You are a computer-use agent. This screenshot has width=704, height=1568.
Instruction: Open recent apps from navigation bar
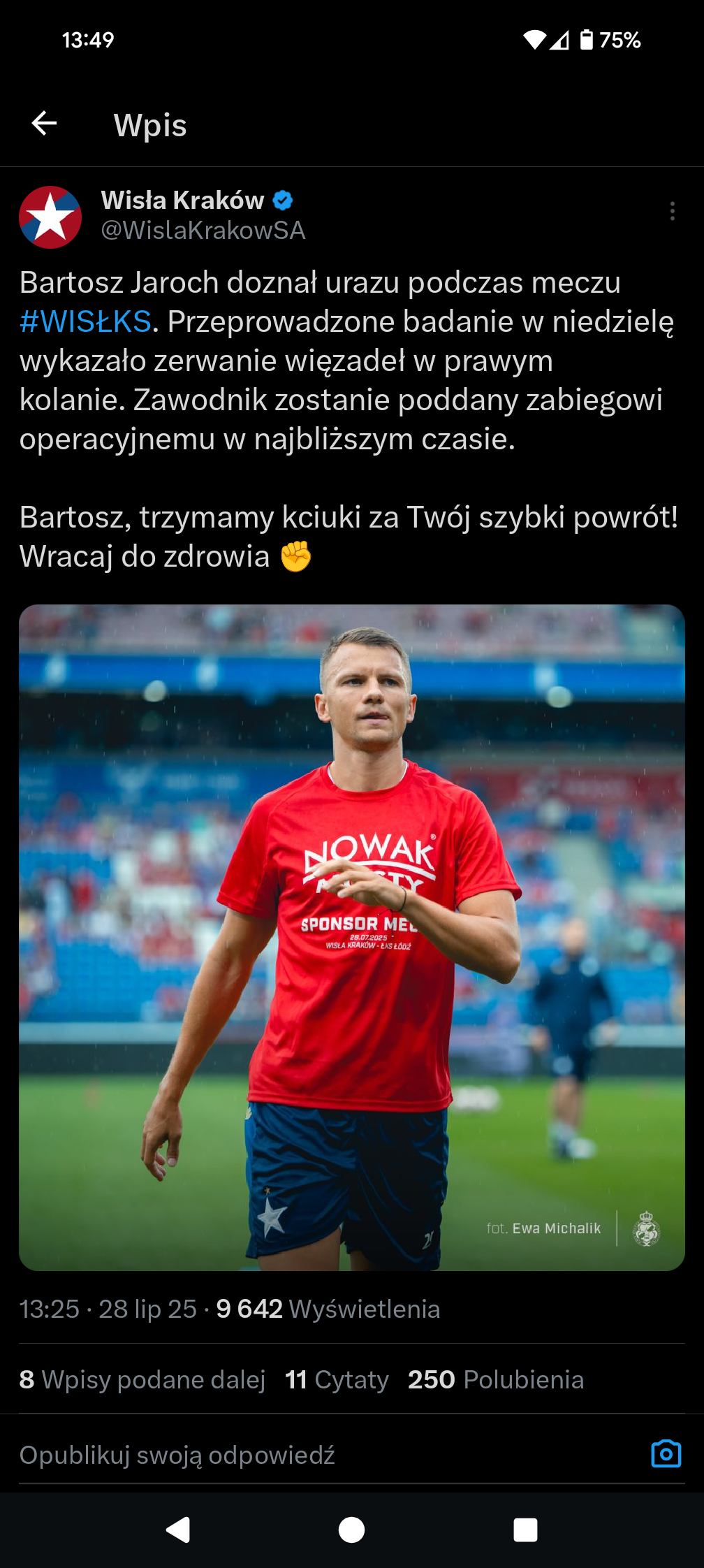tap(525, 1530)
